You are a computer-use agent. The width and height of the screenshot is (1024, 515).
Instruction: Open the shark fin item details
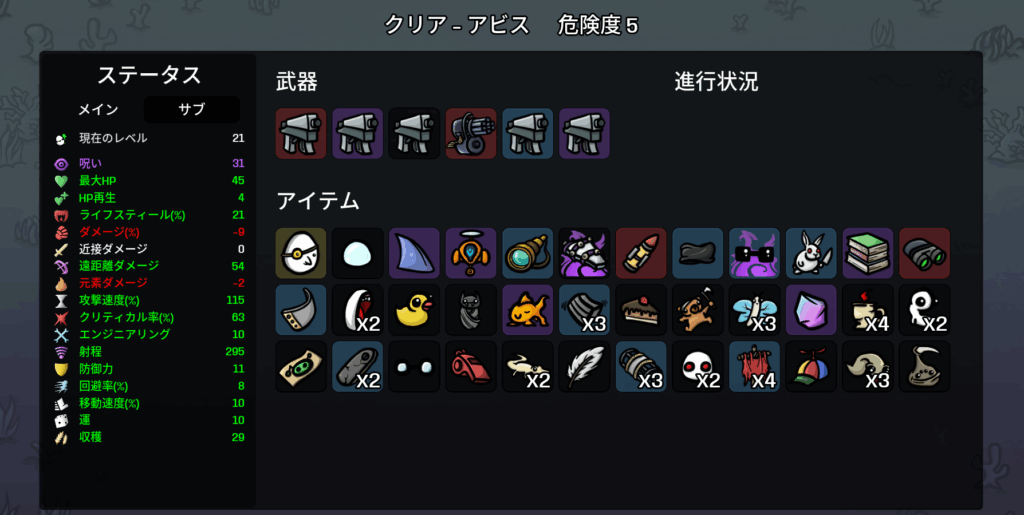414,253
